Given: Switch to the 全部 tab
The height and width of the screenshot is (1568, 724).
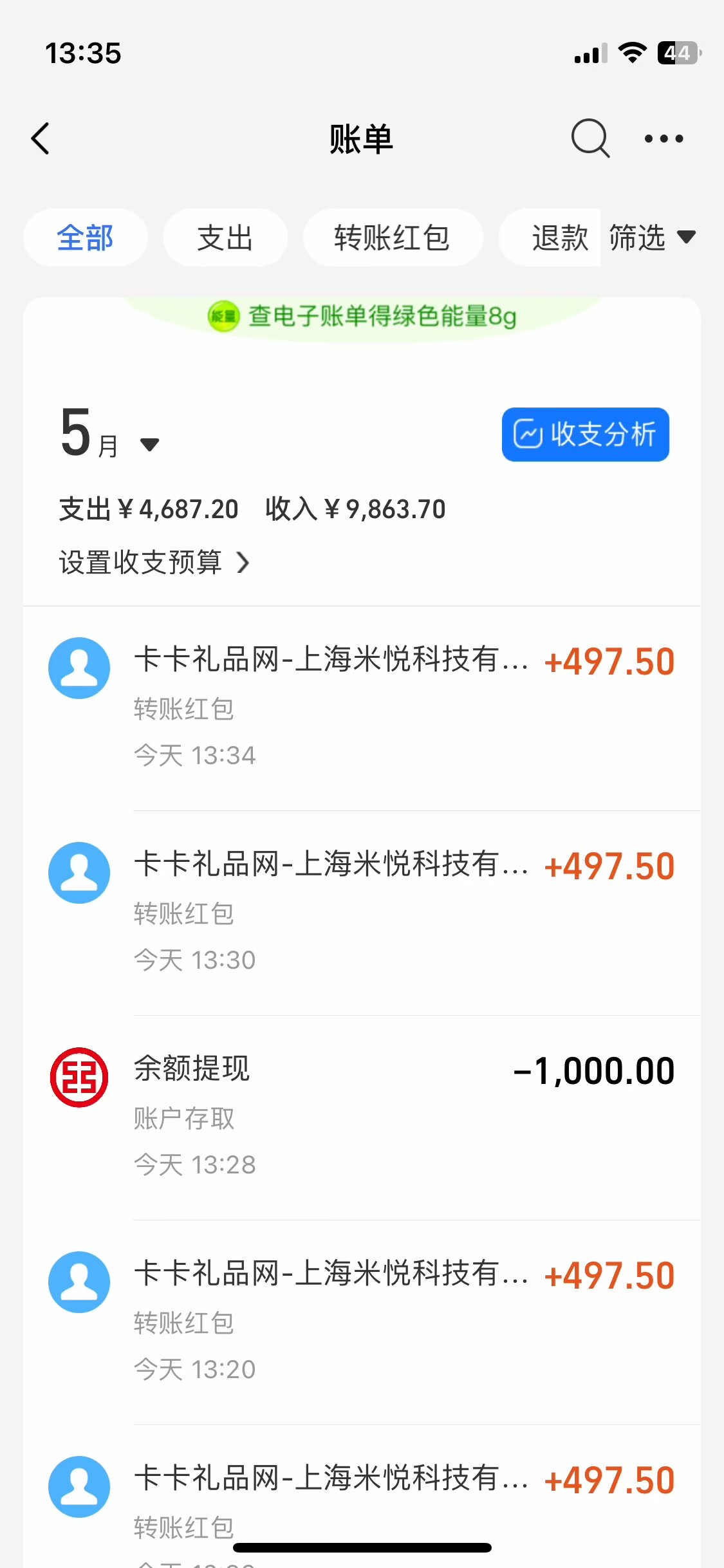Looking at the screenshot, I should (x=85, y=238).
